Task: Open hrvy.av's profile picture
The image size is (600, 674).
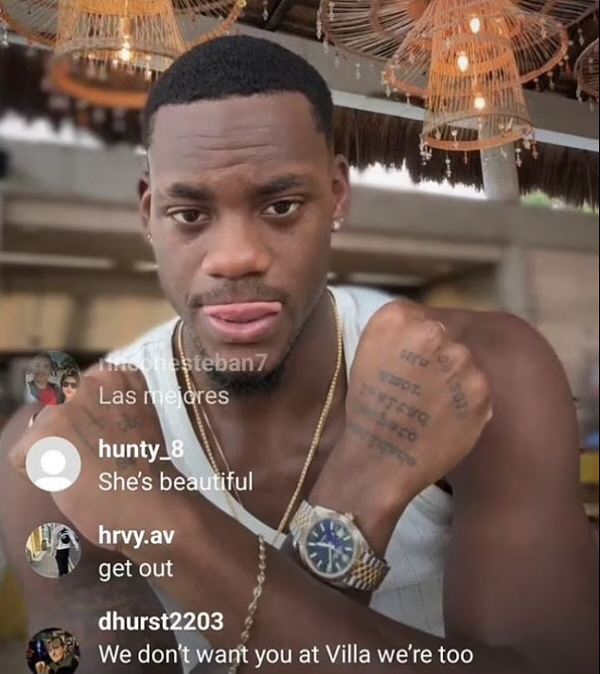Action: [53, 550]
